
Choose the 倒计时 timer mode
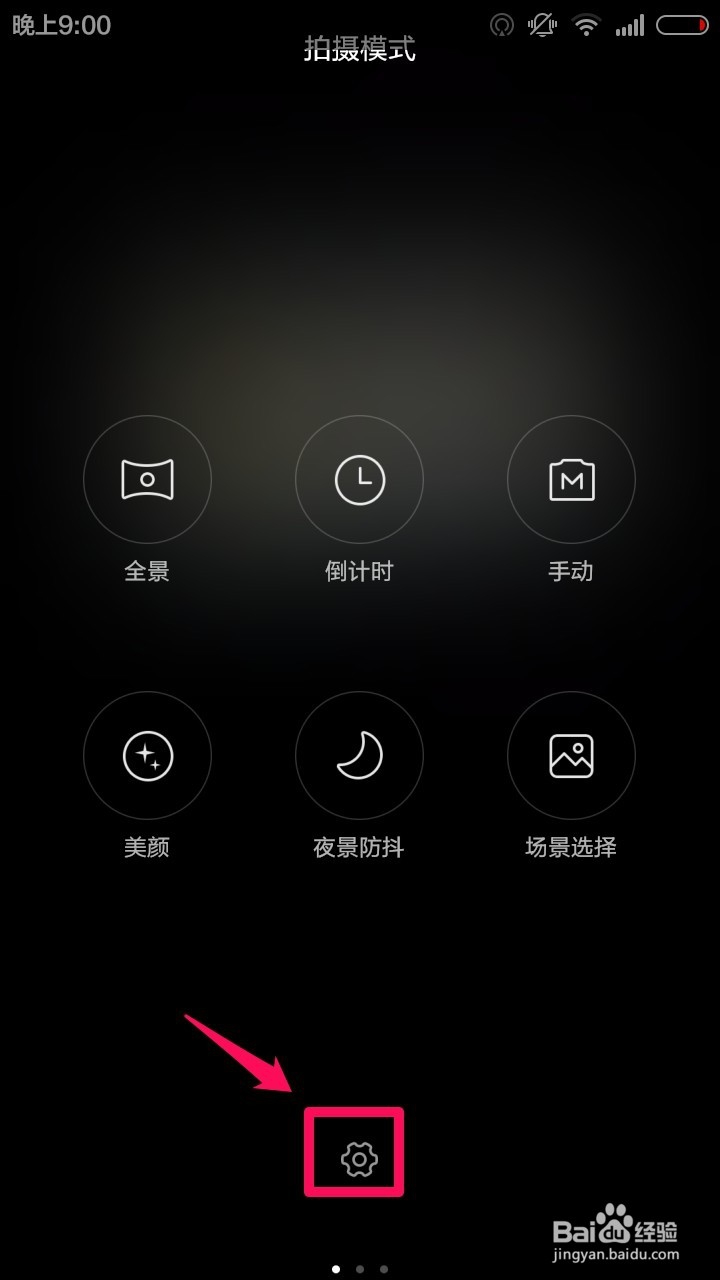359,480
